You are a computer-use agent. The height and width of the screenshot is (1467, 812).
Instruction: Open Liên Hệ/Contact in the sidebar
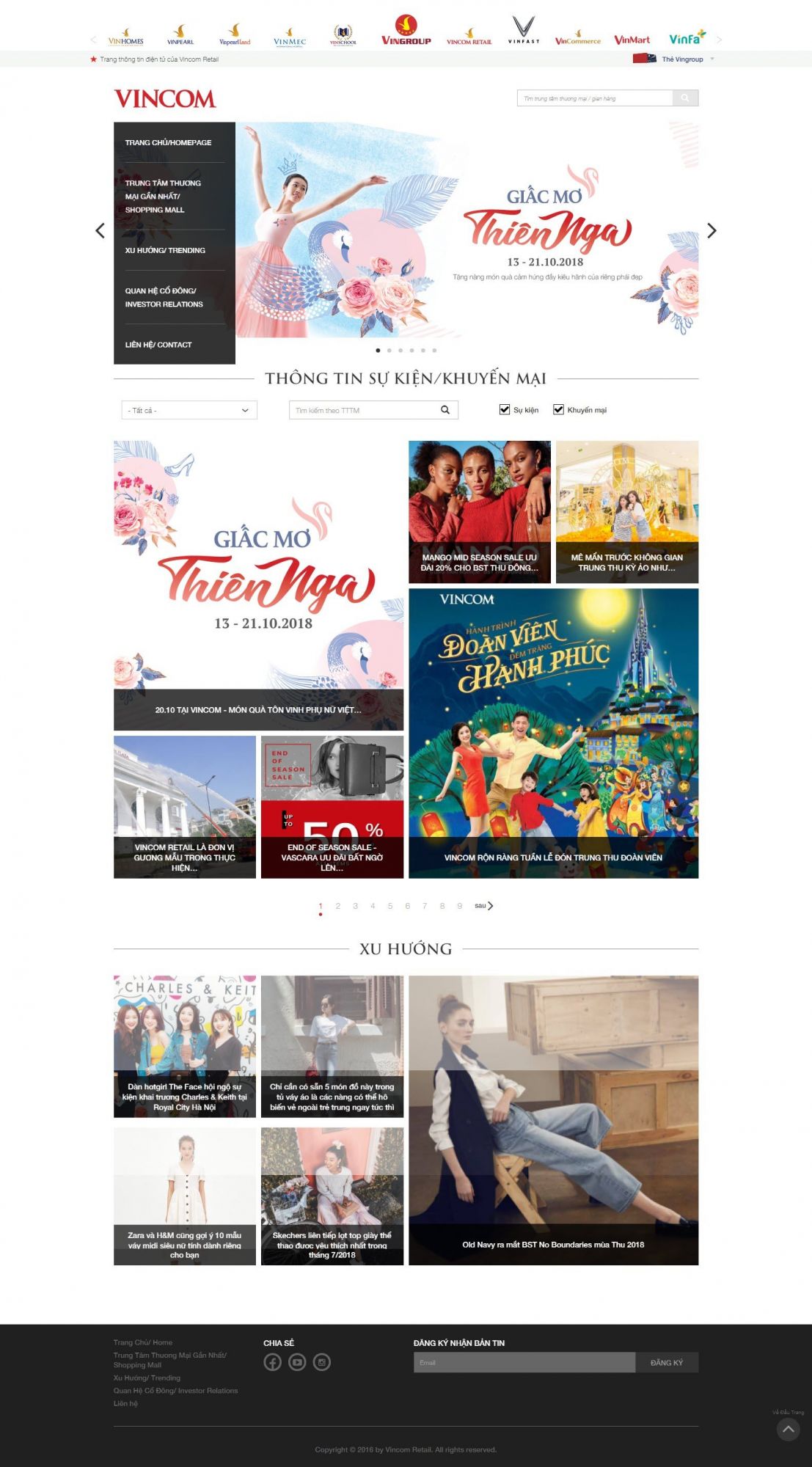click(x=158, y=345)
